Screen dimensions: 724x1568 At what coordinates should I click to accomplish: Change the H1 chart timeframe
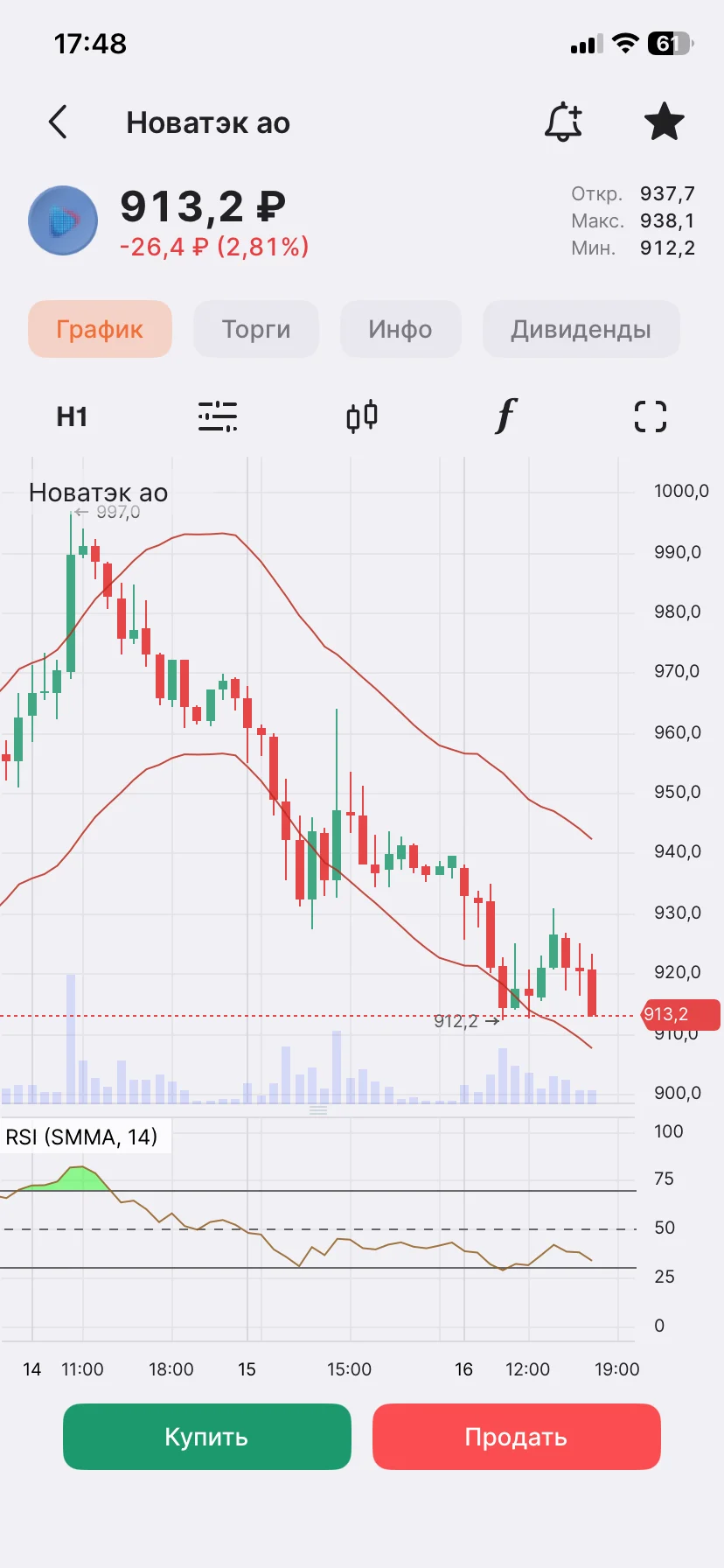coord(72,416)
